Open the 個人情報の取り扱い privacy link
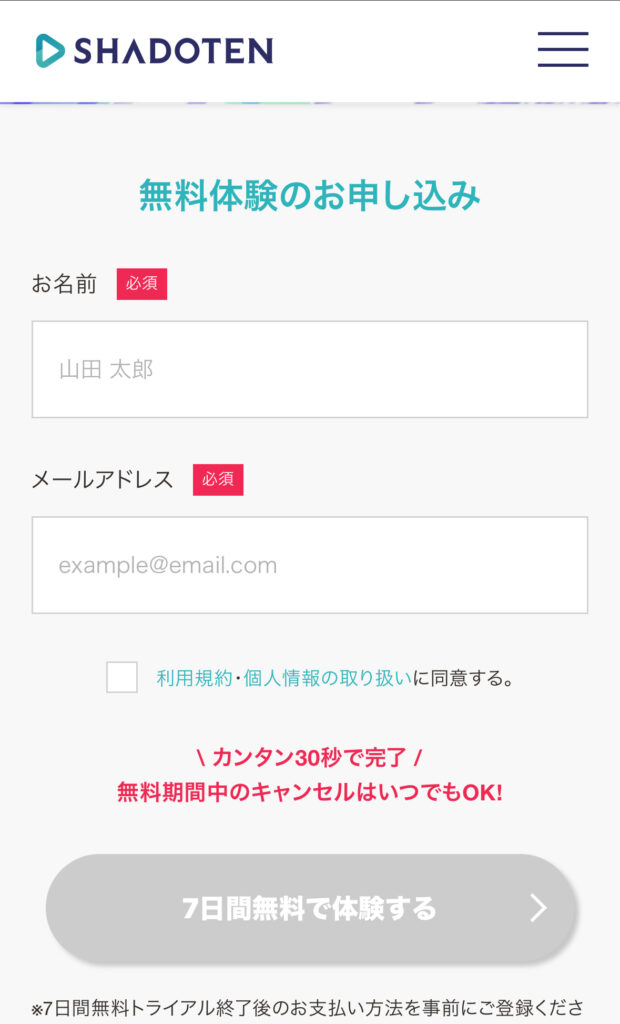The image size is (620, 1024). 328,679
